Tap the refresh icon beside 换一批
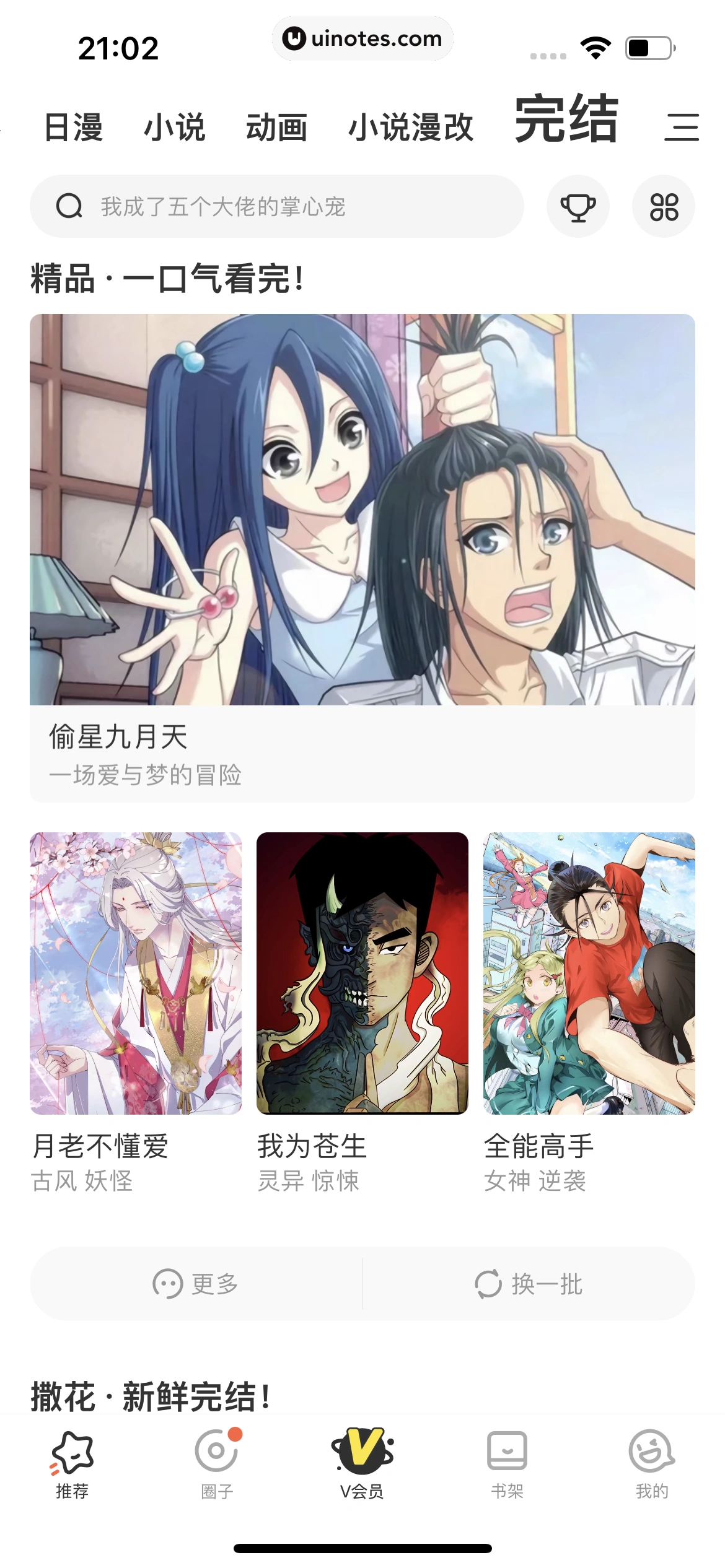Screen dimensions: 725x1568 489,1283
